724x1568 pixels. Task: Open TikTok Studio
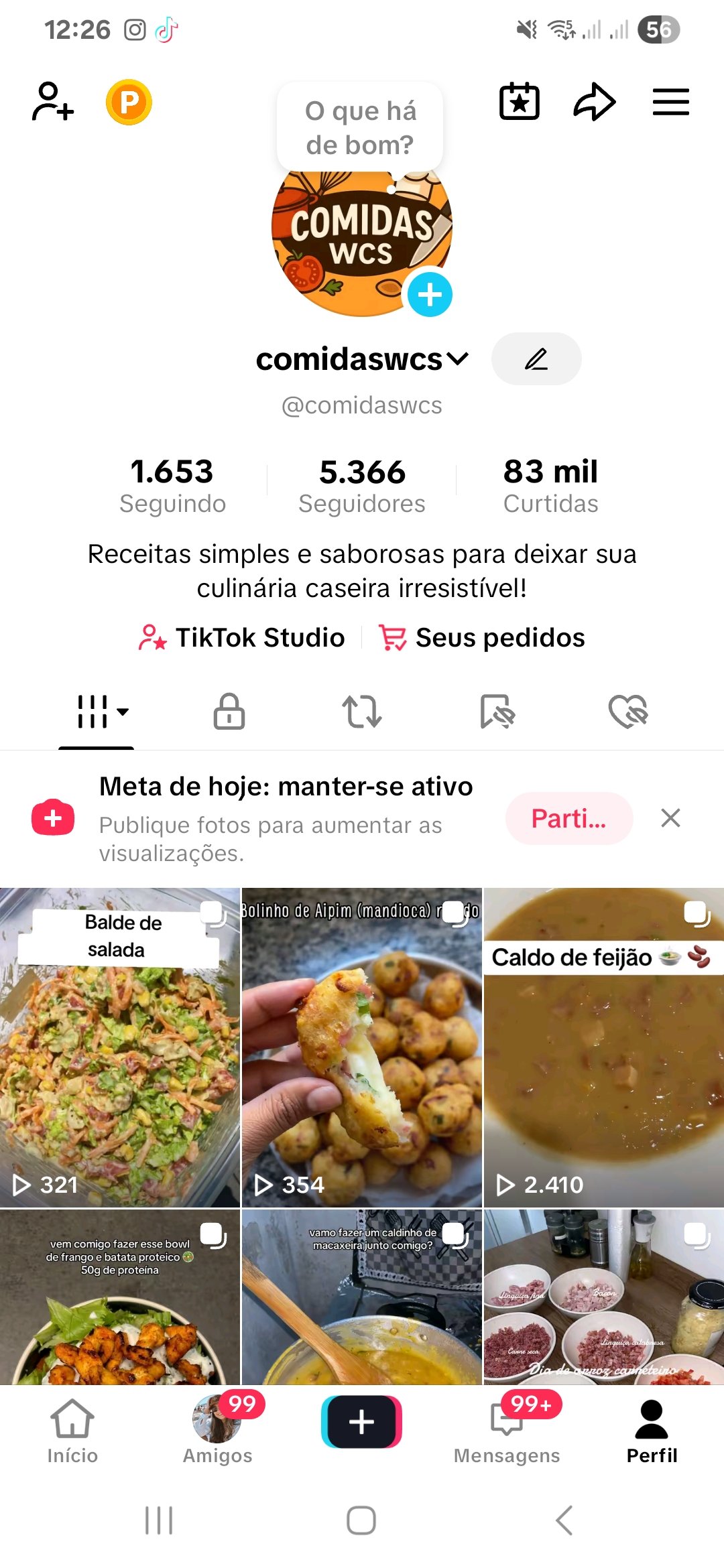[242, 637]
